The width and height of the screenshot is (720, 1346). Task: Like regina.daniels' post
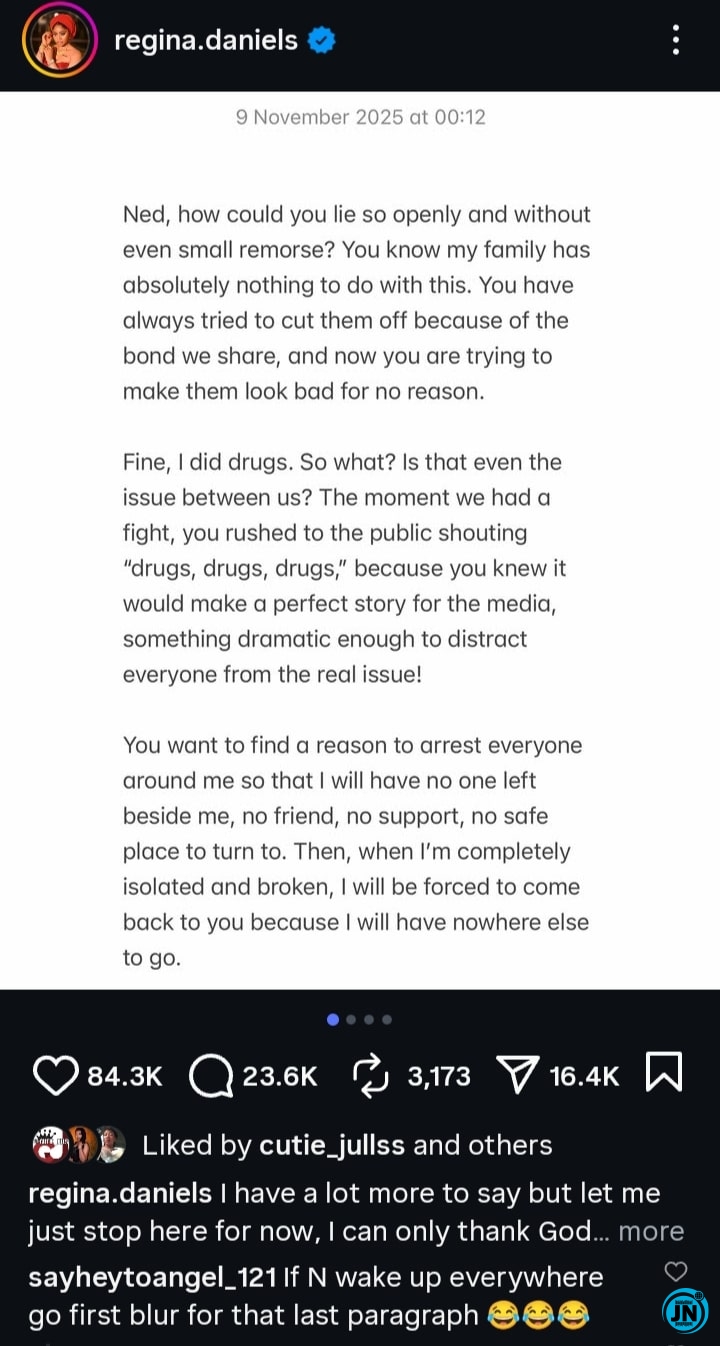pos(55,1075)
